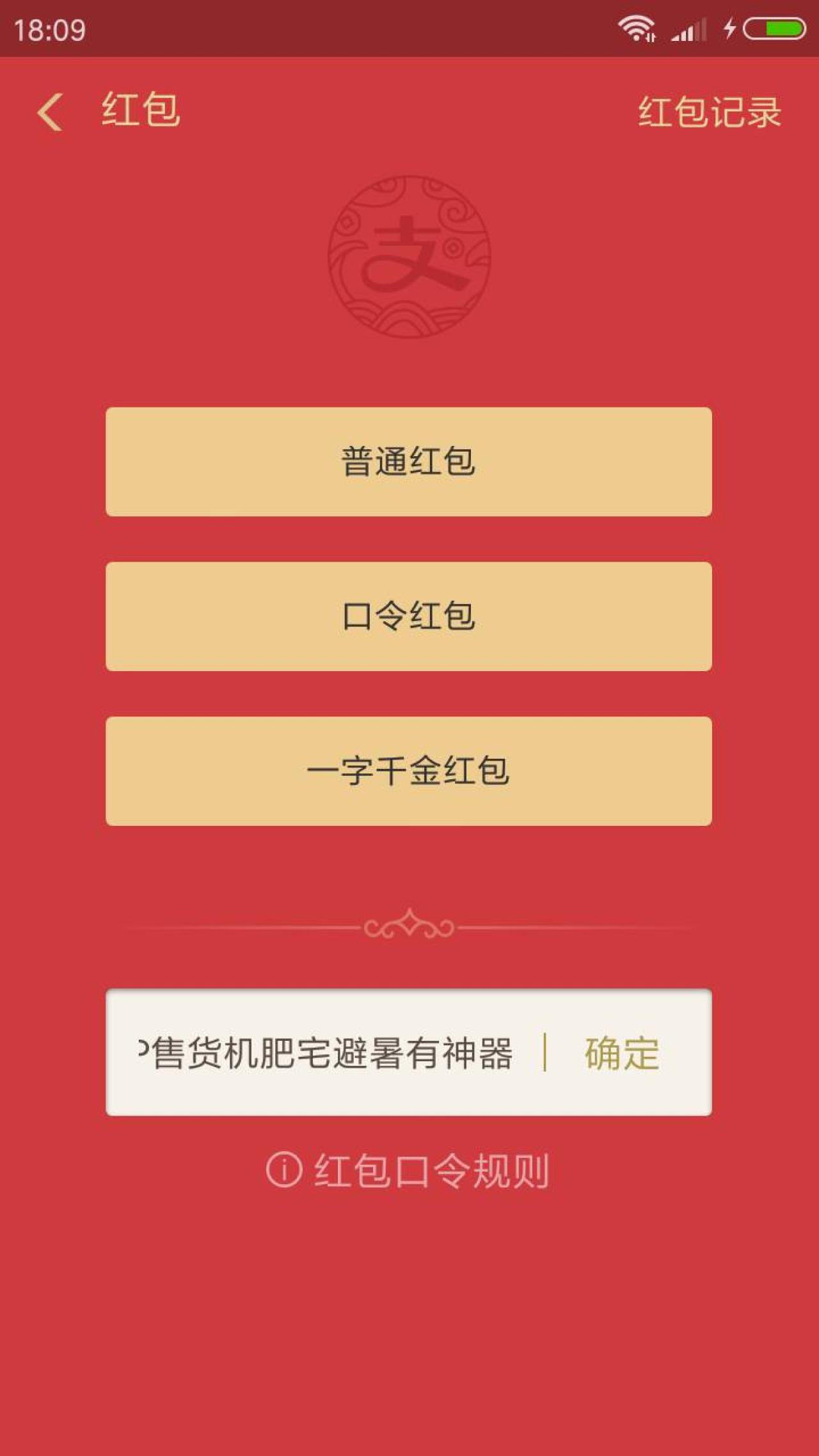Select 普通红包 option
Image resolution: width=819 pixels, height=1456 pixels.
tap(408, 462)
